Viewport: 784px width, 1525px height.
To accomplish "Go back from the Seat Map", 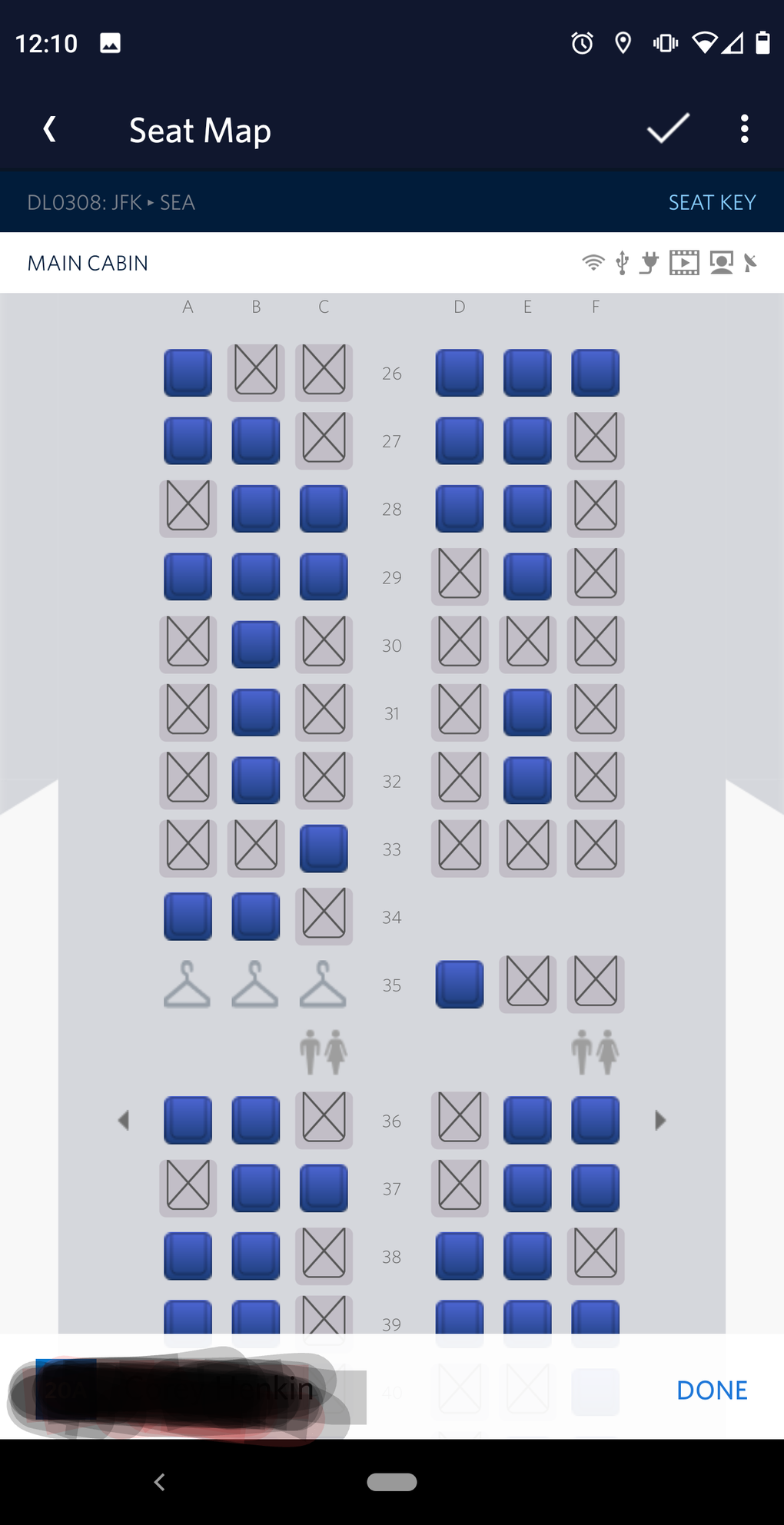I will (50, 129).
